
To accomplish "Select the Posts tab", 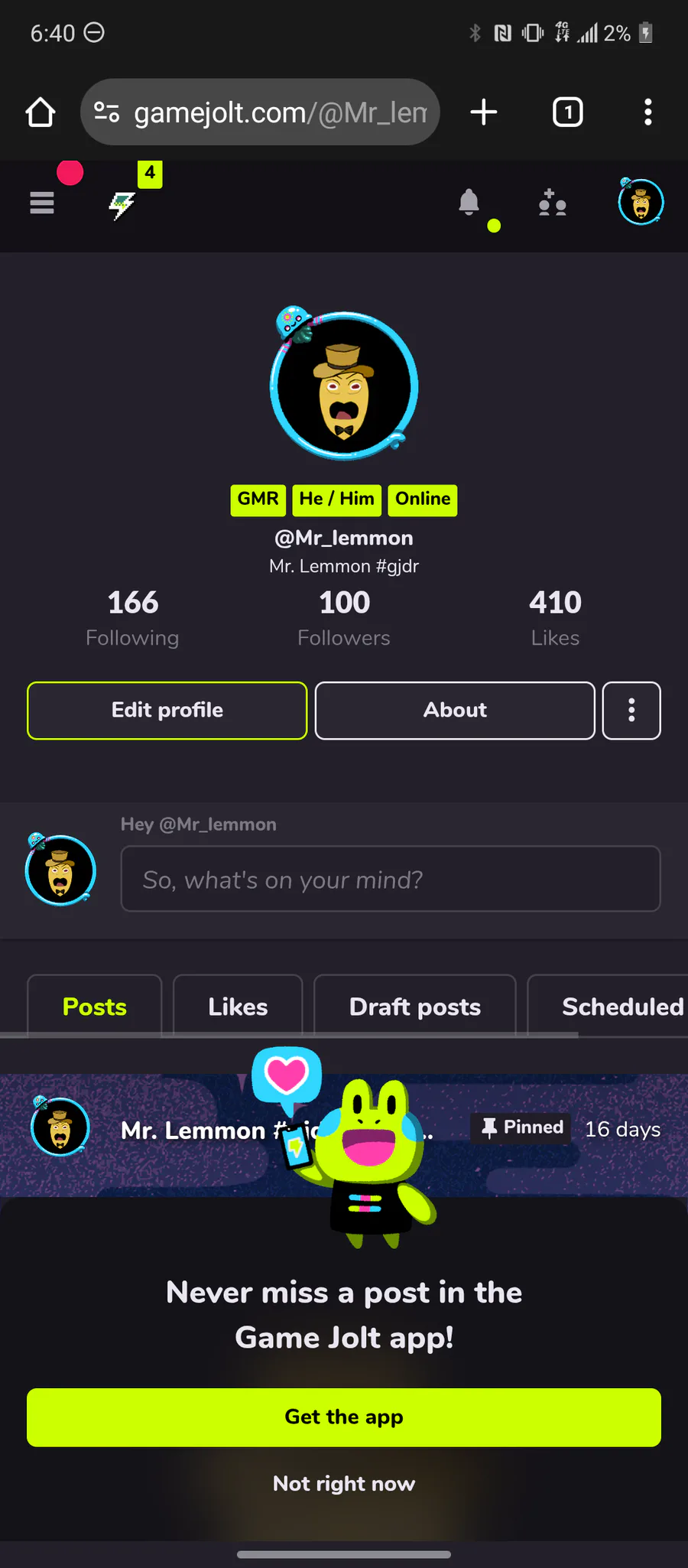I will [x=95, y=1007].
